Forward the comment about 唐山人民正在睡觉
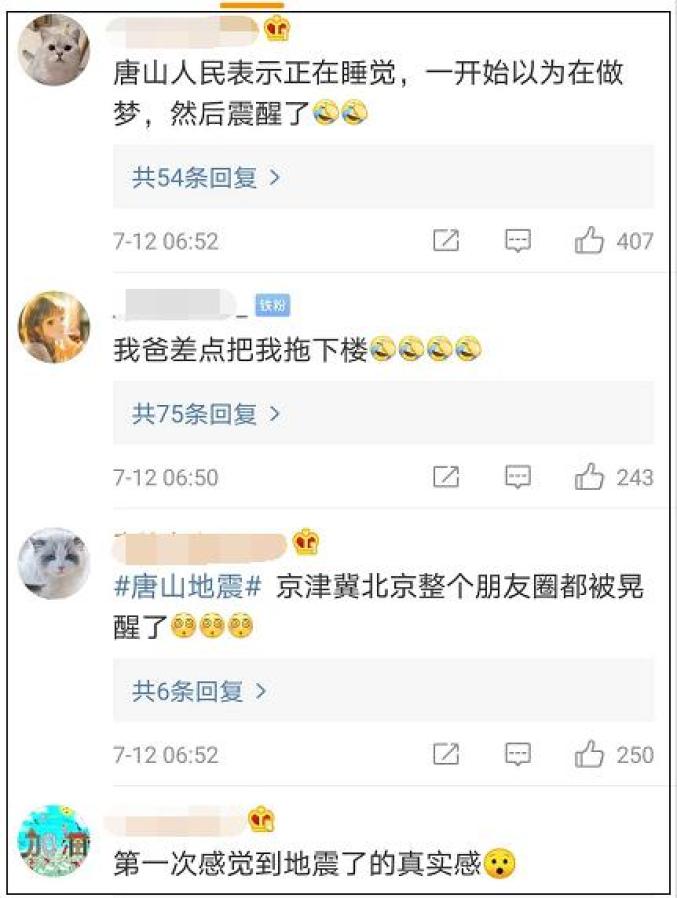 point(446,241)
